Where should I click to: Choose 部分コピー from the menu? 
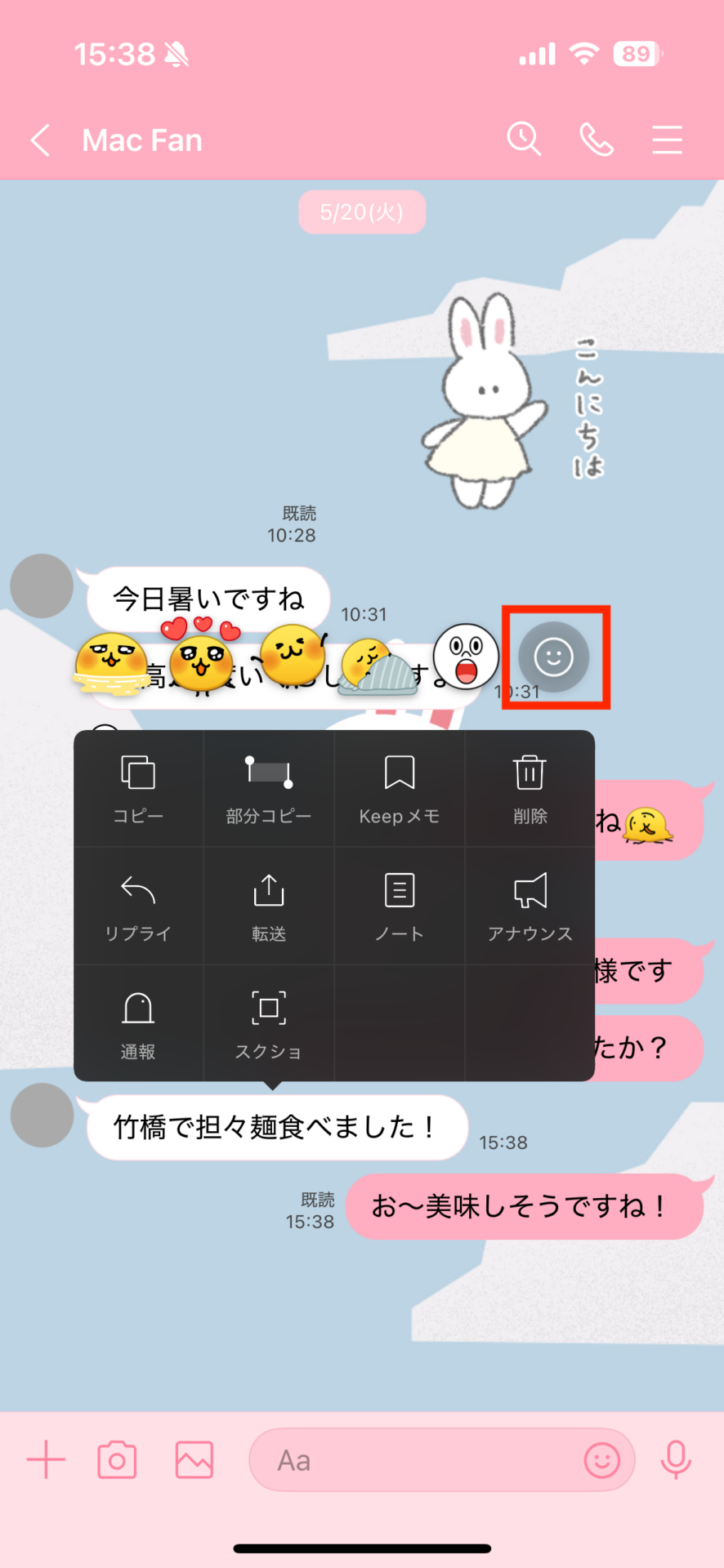tap(269, 788)
